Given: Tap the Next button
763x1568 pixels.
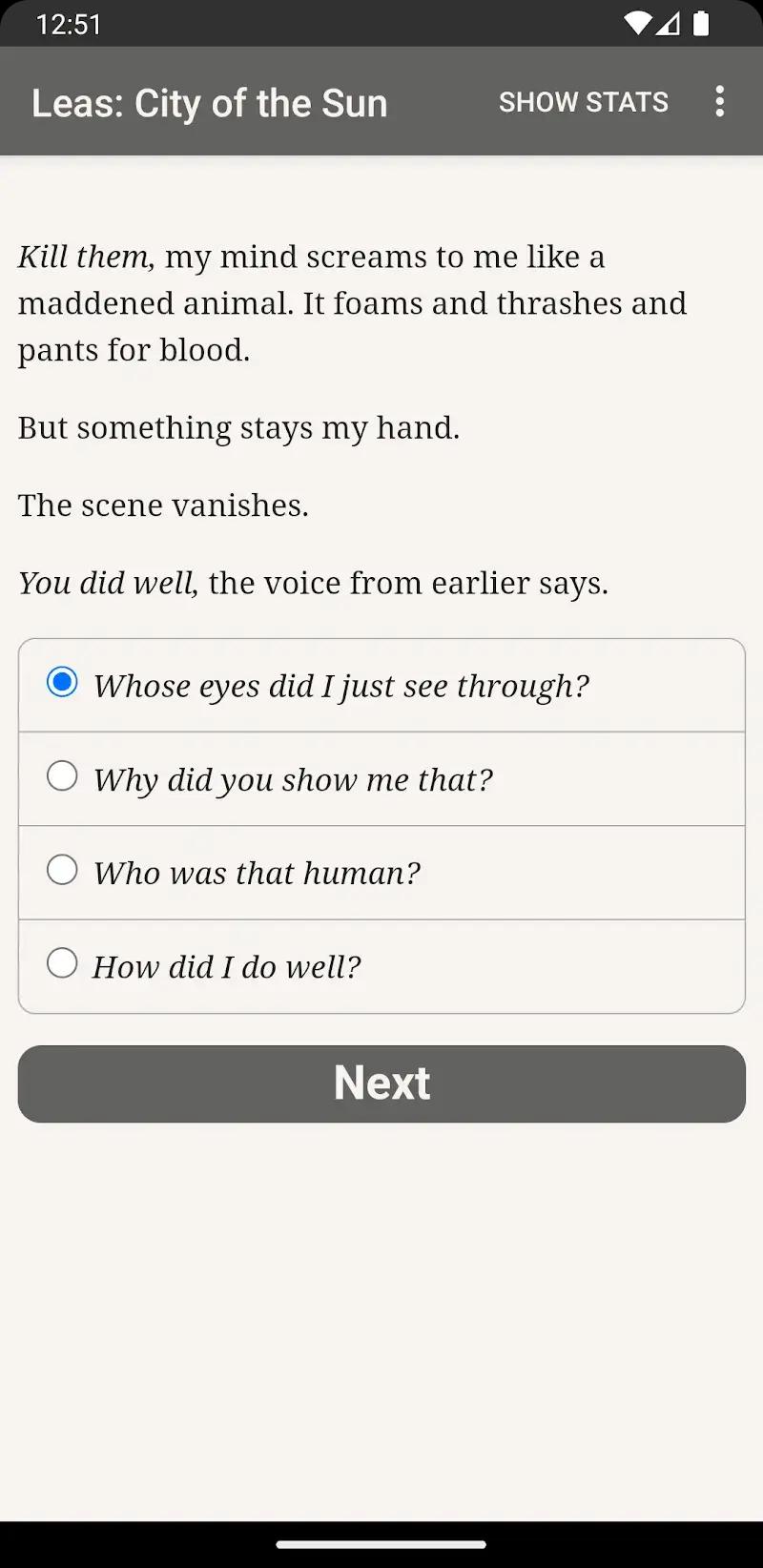Looking at the screenshot, I should tap(381, 1083).
